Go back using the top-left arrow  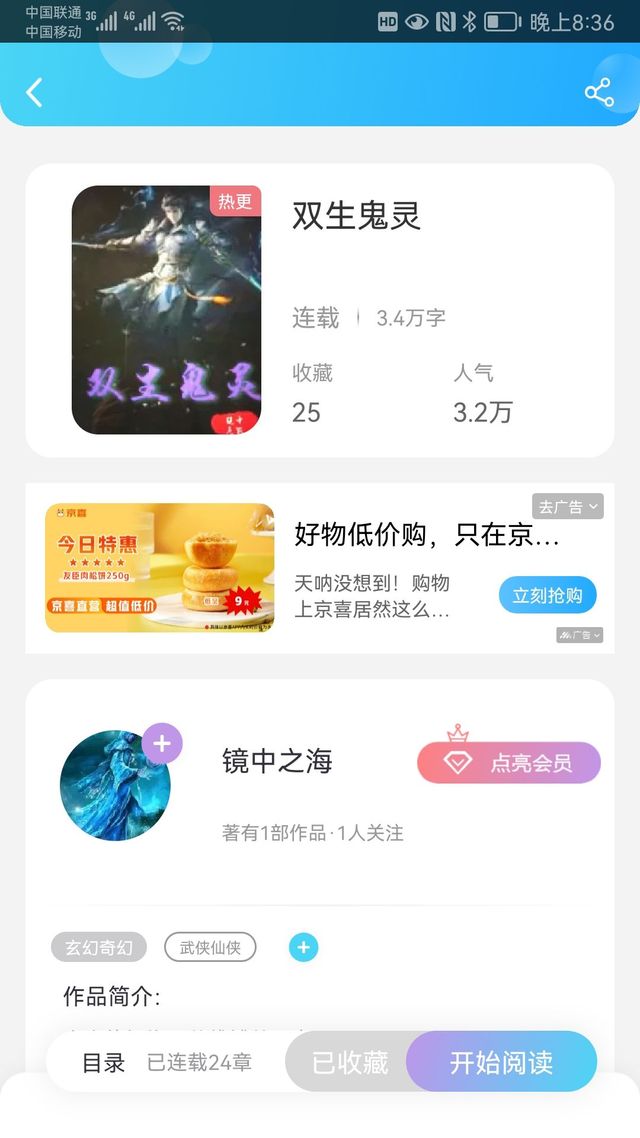tap(34, 93)
